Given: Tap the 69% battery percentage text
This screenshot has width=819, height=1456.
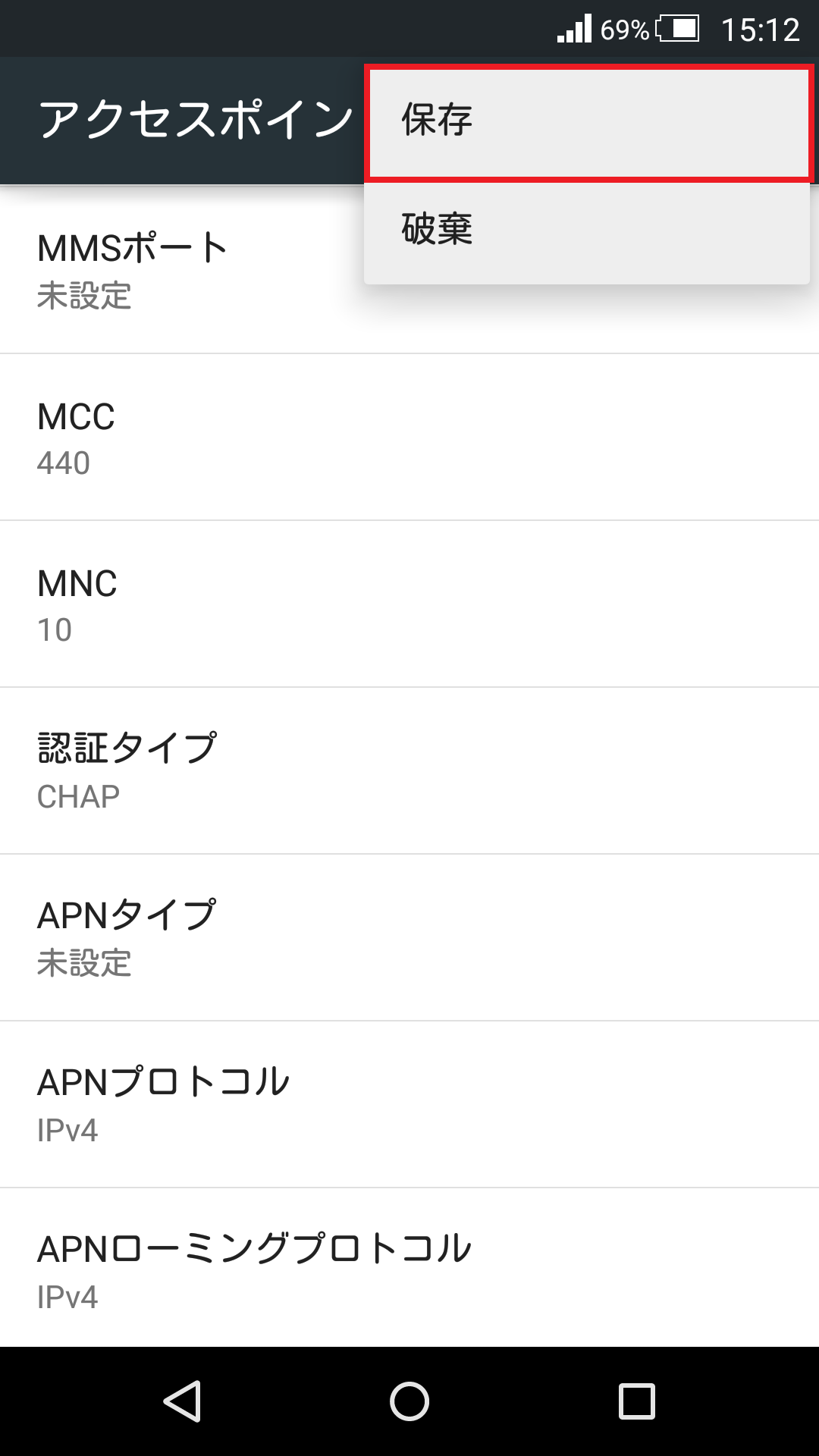Looking at the screenshot, I should 624,29.
